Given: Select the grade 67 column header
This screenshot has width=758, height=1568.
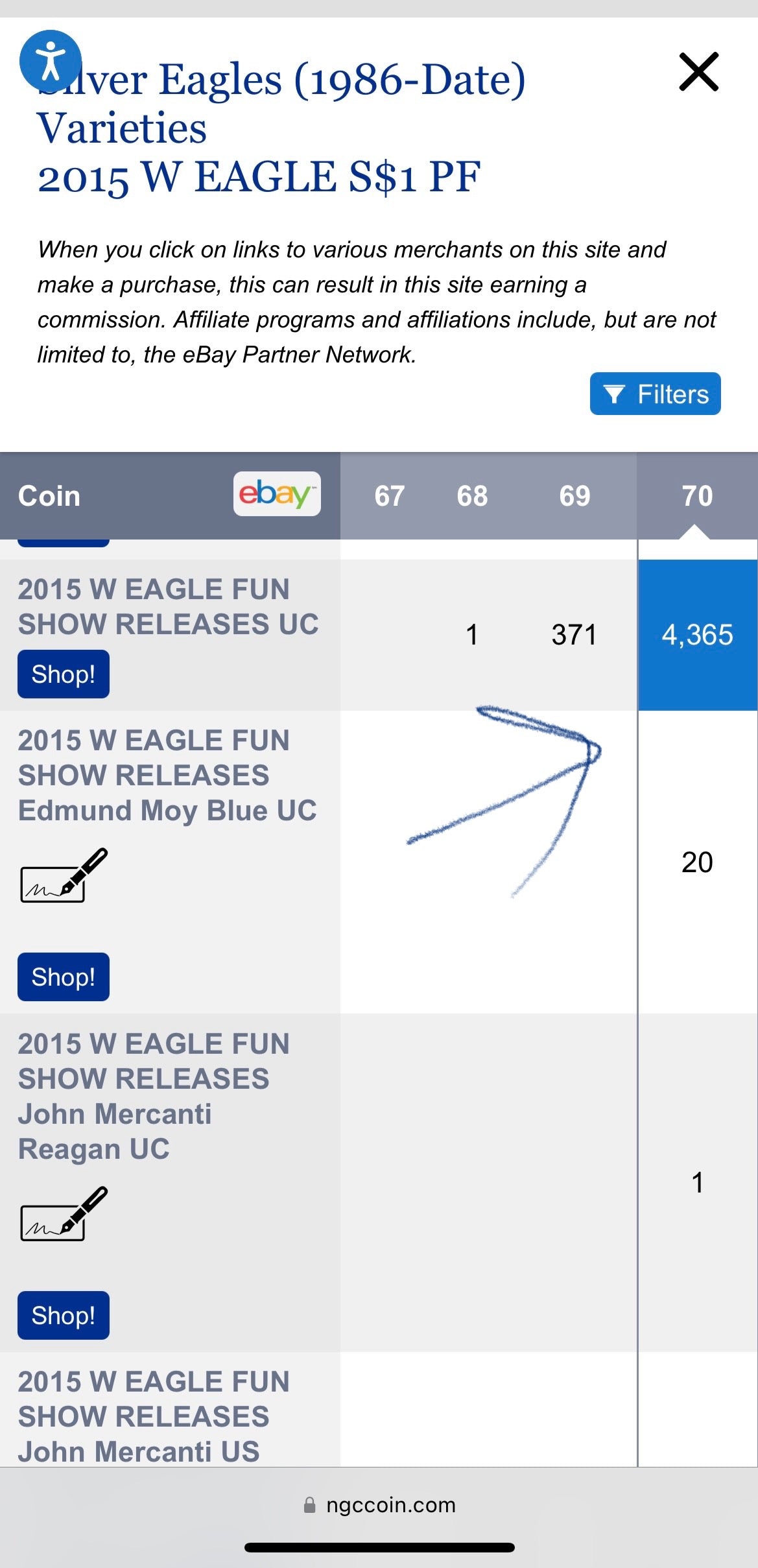Looking at the screenshot, I should tap(390, 495).
